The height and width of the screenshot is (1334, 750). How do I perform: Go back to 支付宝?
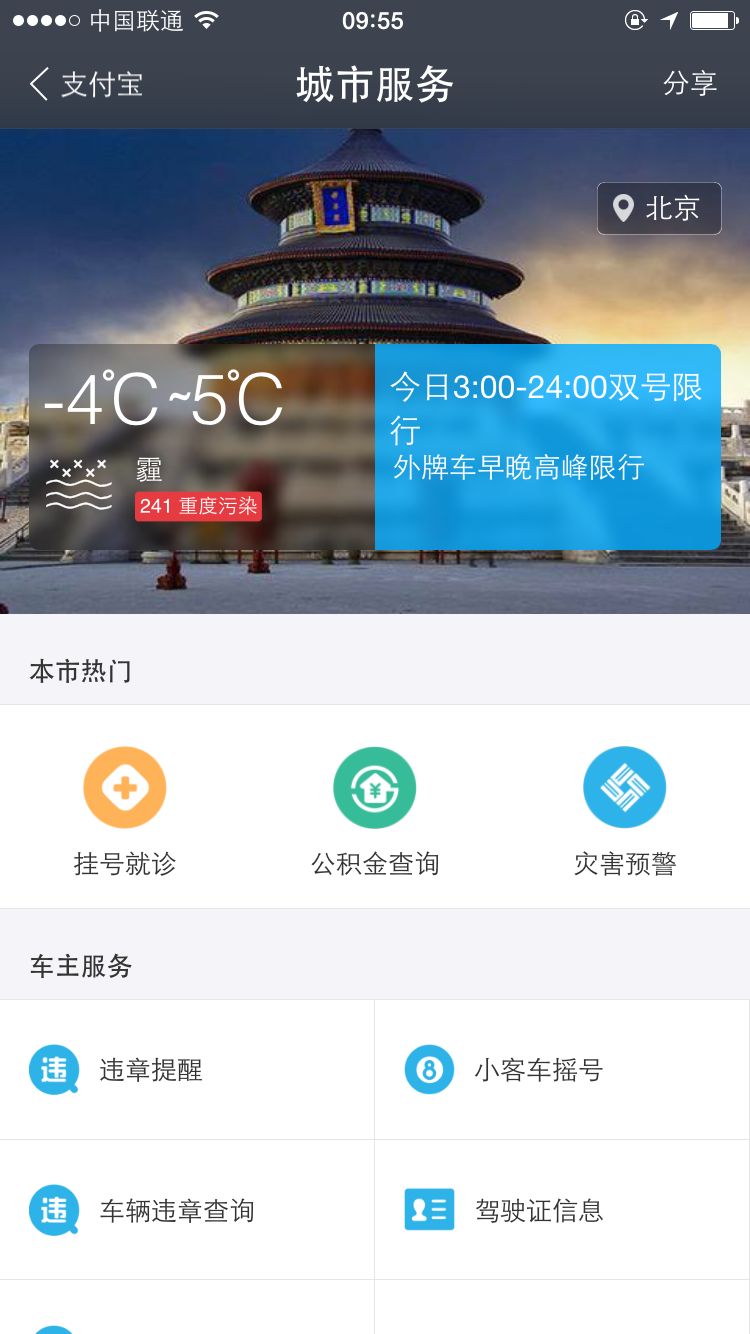tap(85, 84)
